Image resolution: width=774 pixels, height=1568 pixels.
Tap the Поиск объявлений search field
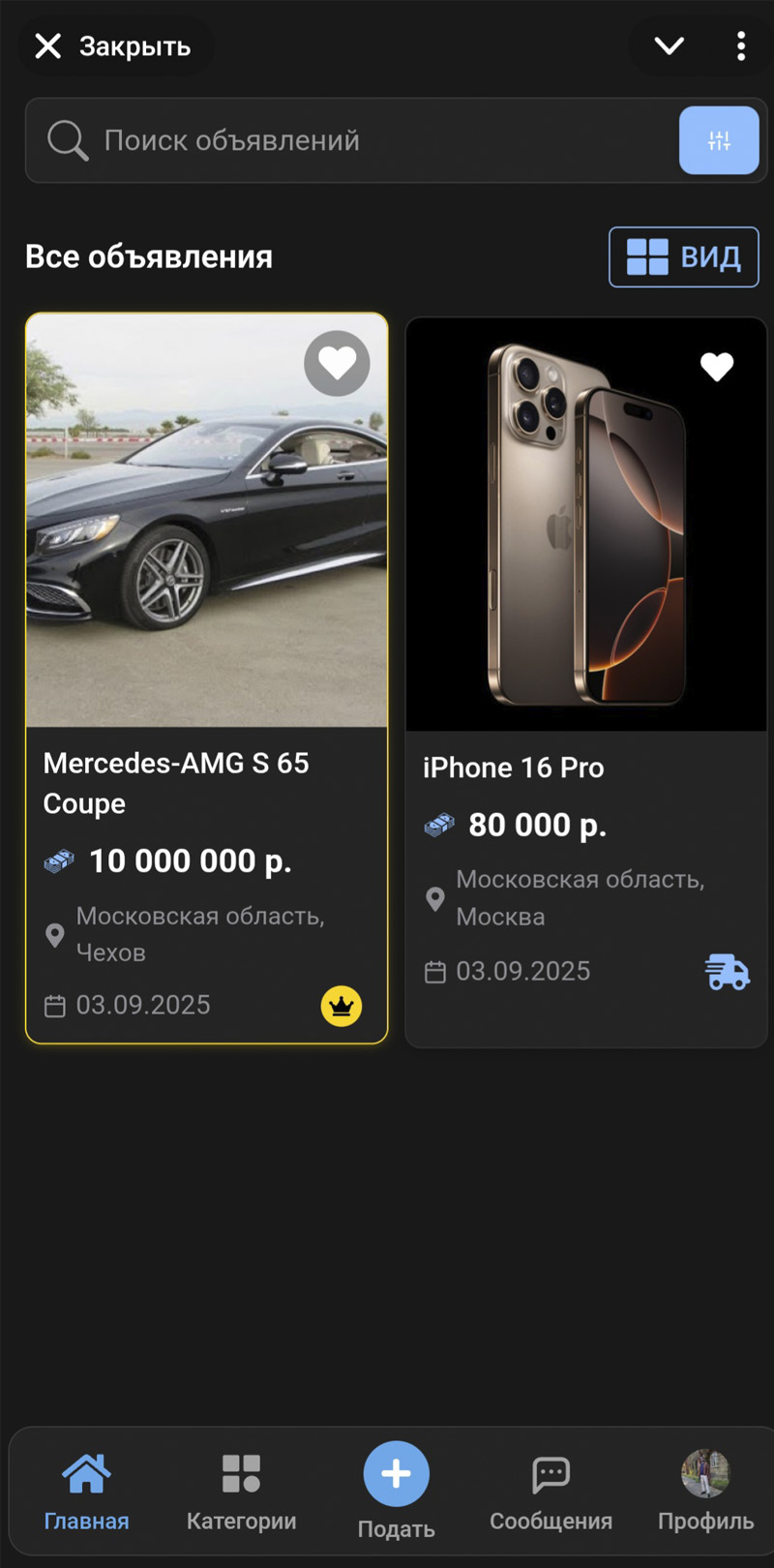click(x=358, y=140)
